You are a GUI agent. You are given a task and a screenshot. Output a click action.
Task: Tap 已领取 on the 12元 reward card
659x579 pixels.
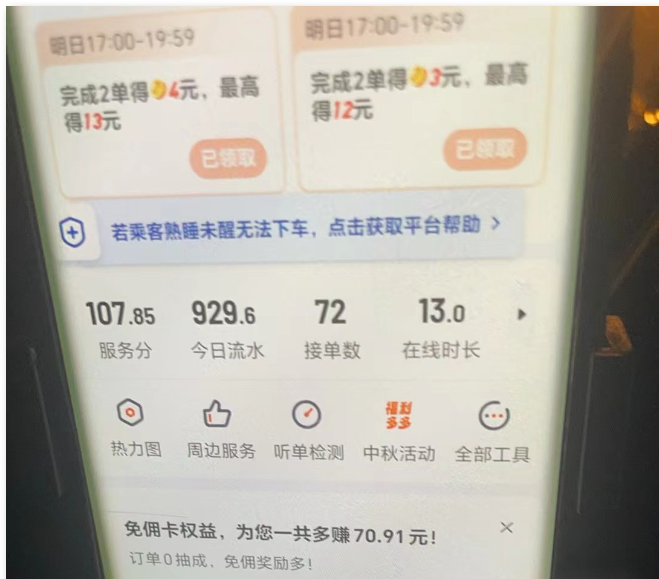(x=486, y=149)
